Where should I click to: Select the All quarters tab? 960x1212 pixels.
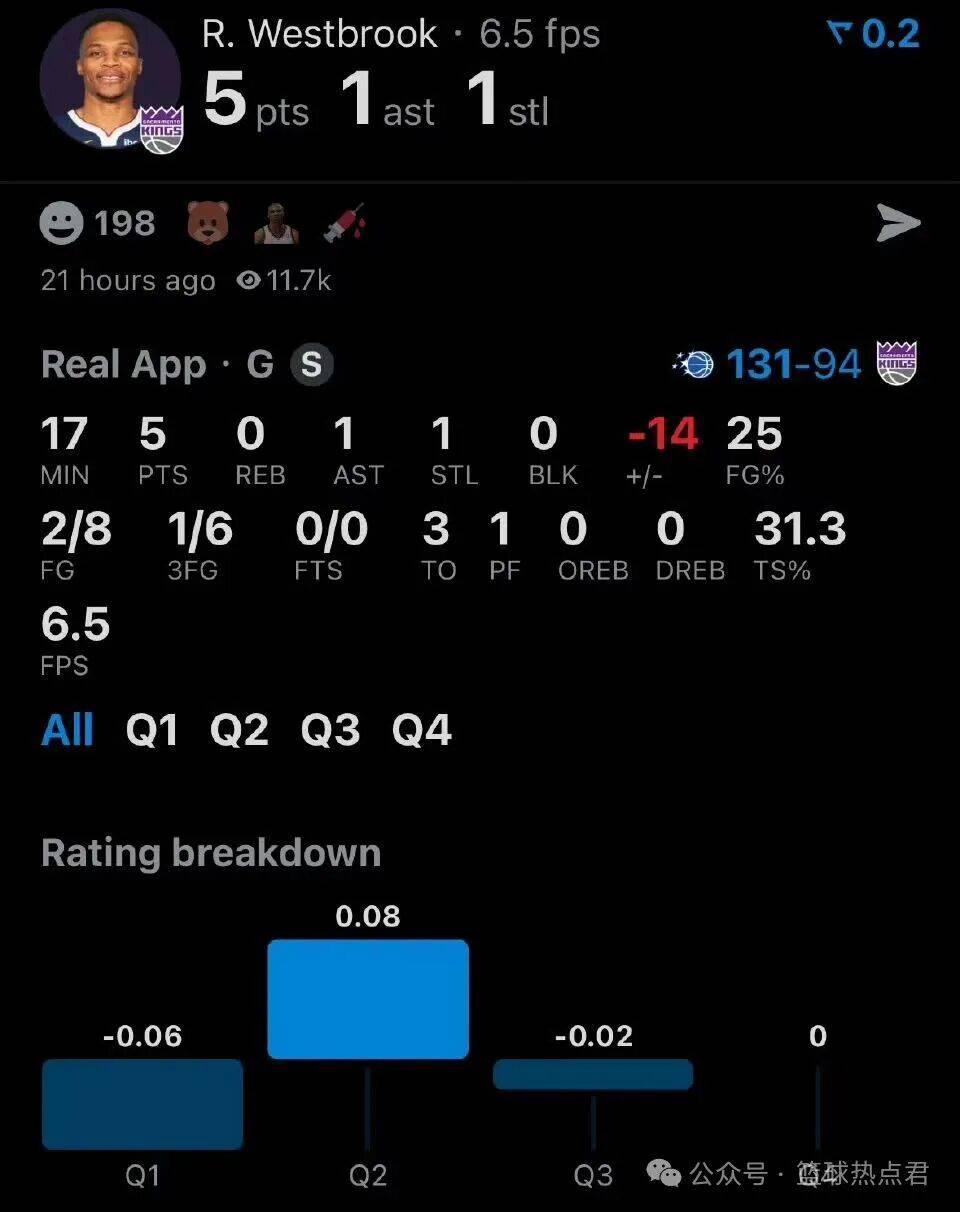(67, 731)
